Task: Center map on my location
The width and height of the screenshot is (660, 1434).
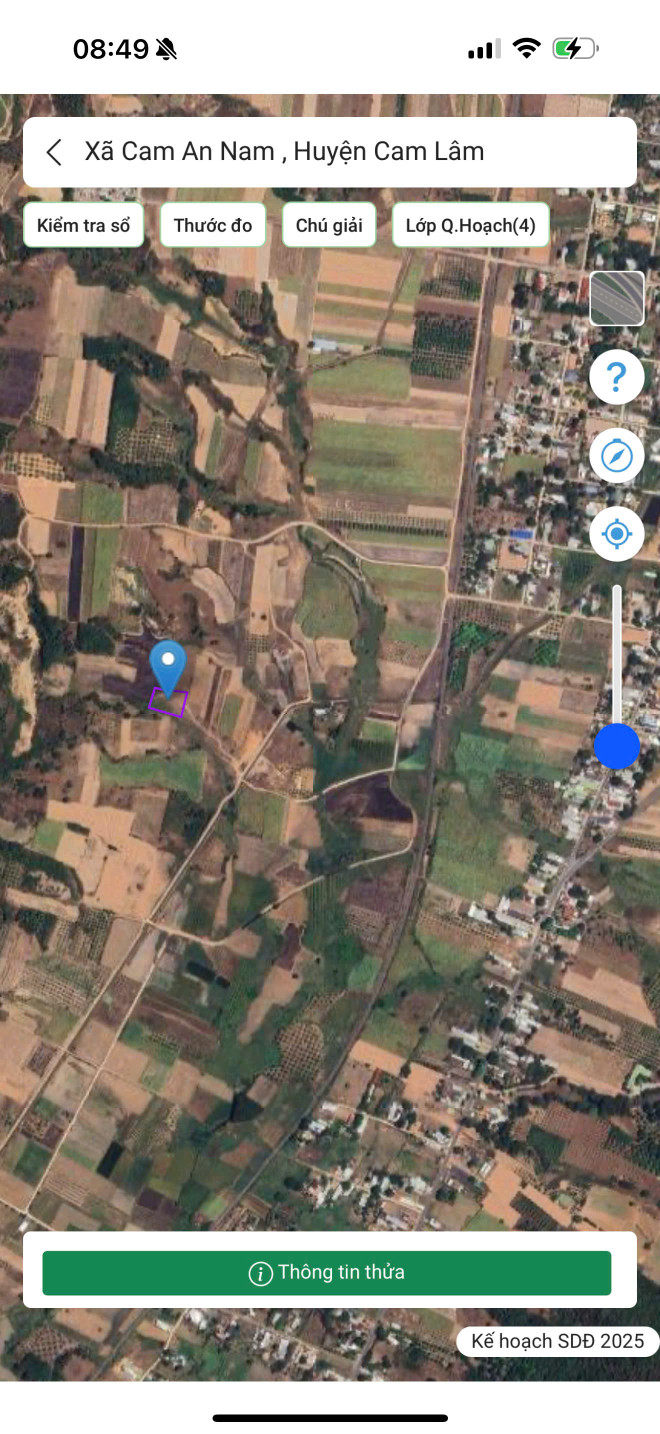Action: pyautogui.click(x=617, y=534)
